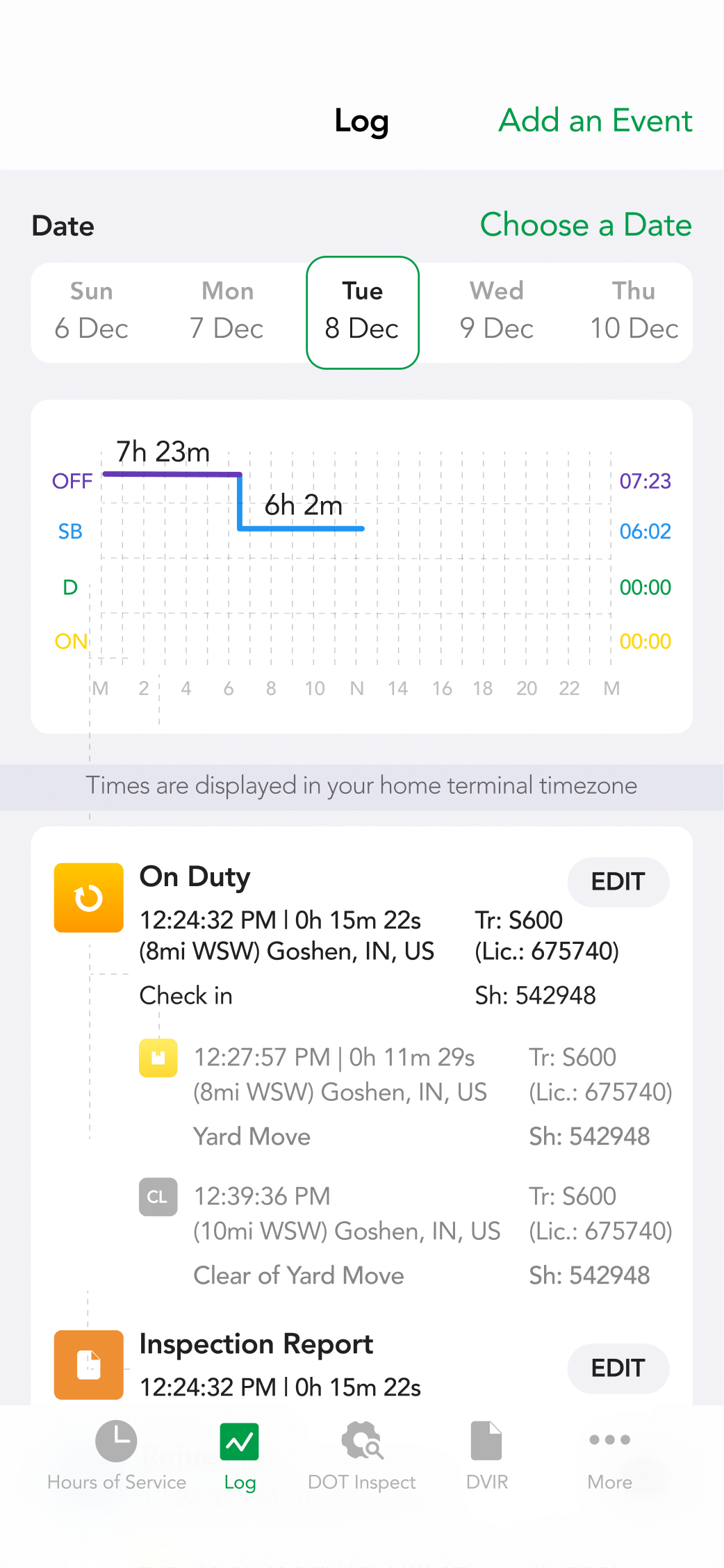
Task: Open Choose a Date picker
Action: 585,225
